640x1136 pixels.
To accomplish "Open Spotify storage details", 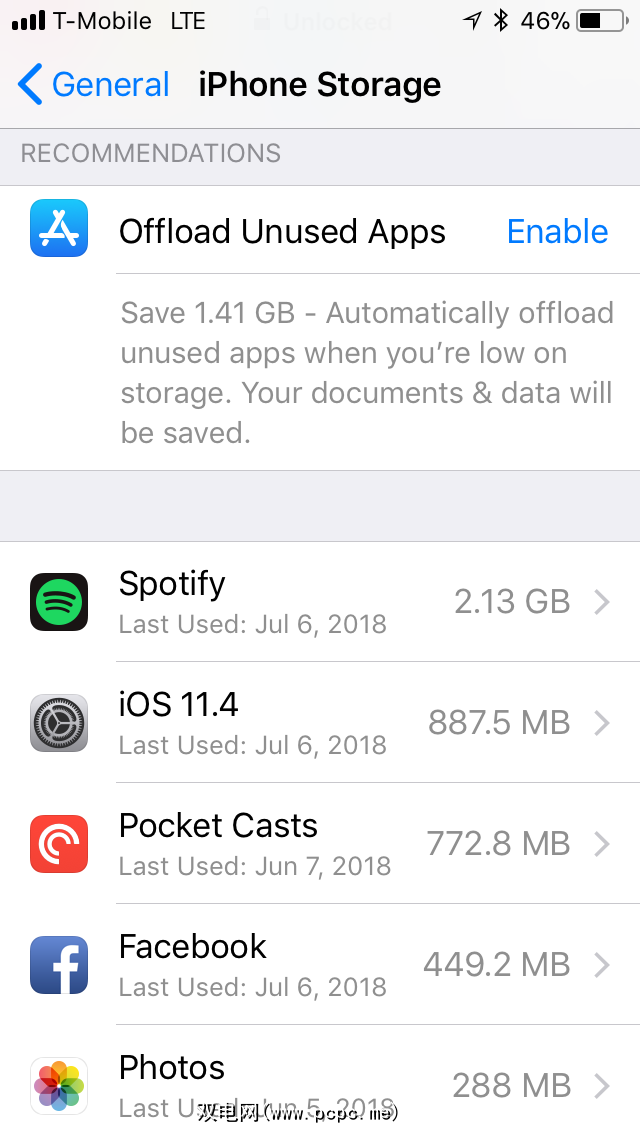I will pyautogui.click(x=320, y=602).
